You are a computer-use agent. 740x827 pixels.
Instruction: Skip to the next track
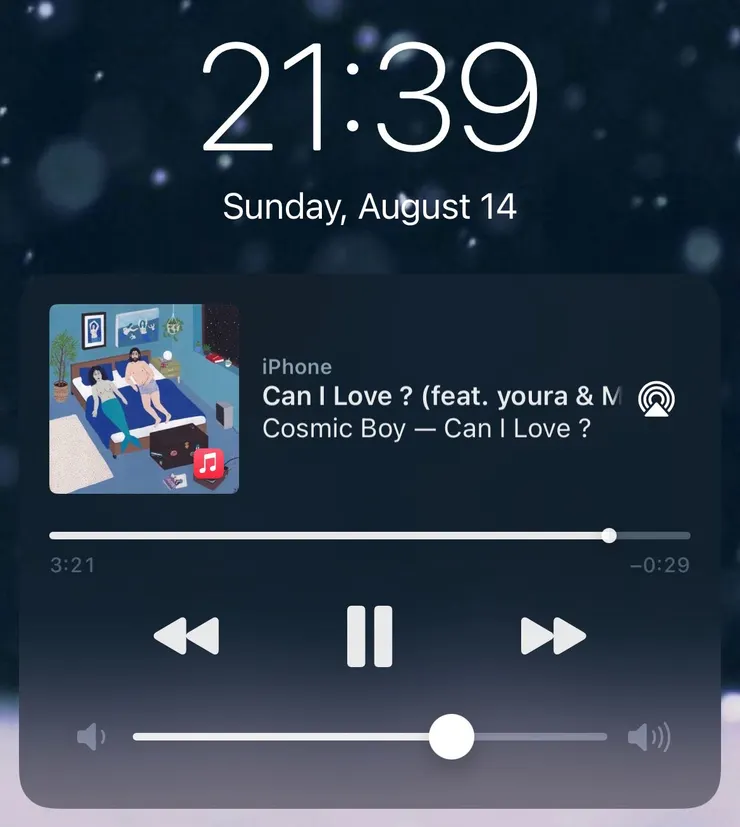tap(553, 636)
